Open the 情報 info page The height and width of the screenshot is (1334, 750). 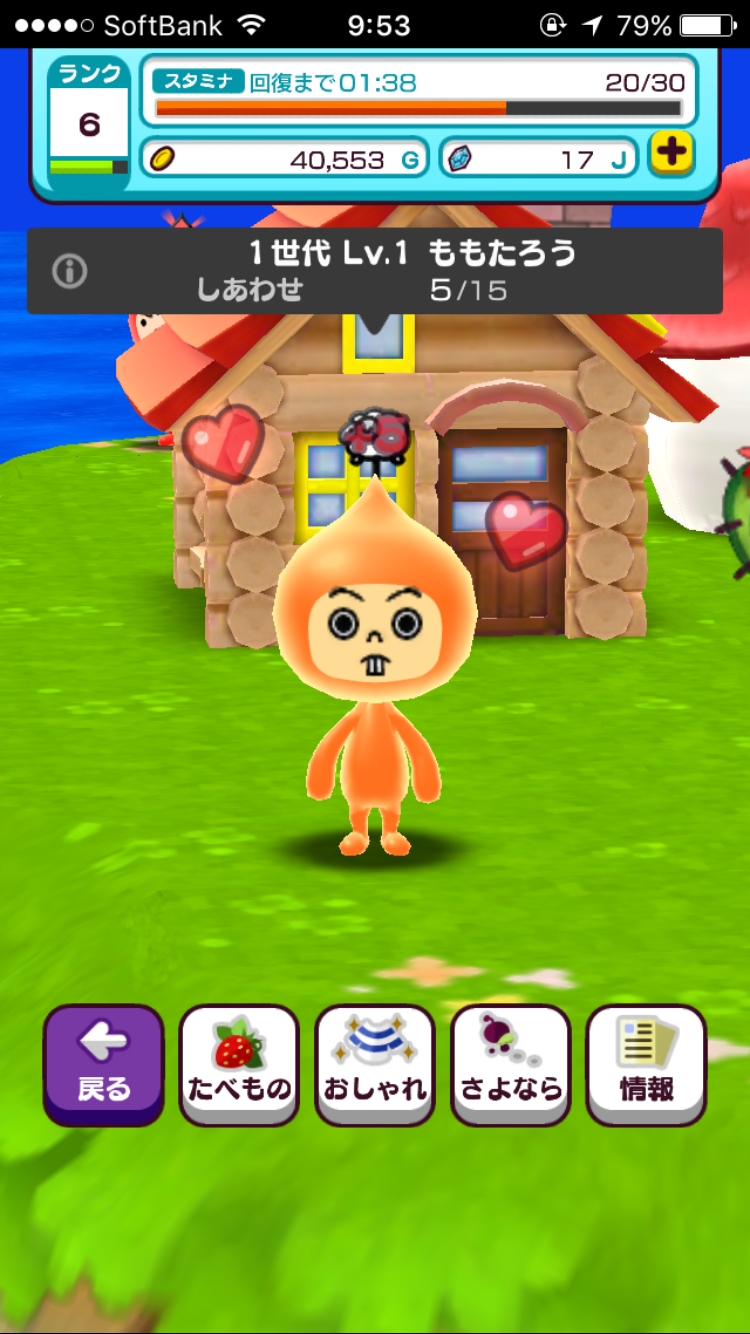(646, 1065)
